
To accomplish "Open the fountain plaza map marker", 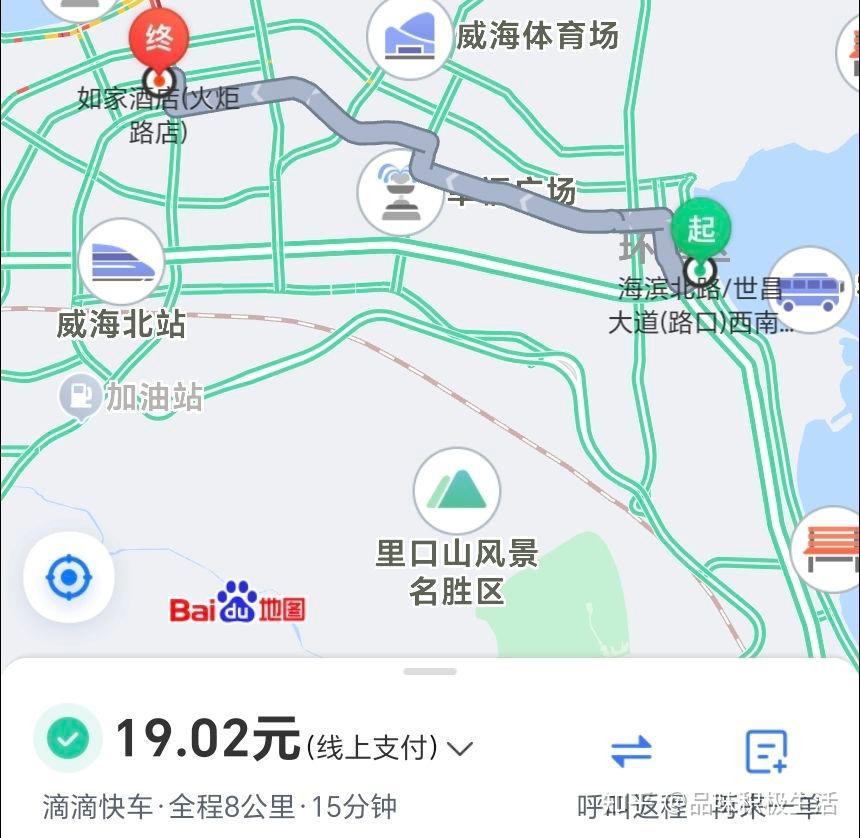I will coord(400,192).
